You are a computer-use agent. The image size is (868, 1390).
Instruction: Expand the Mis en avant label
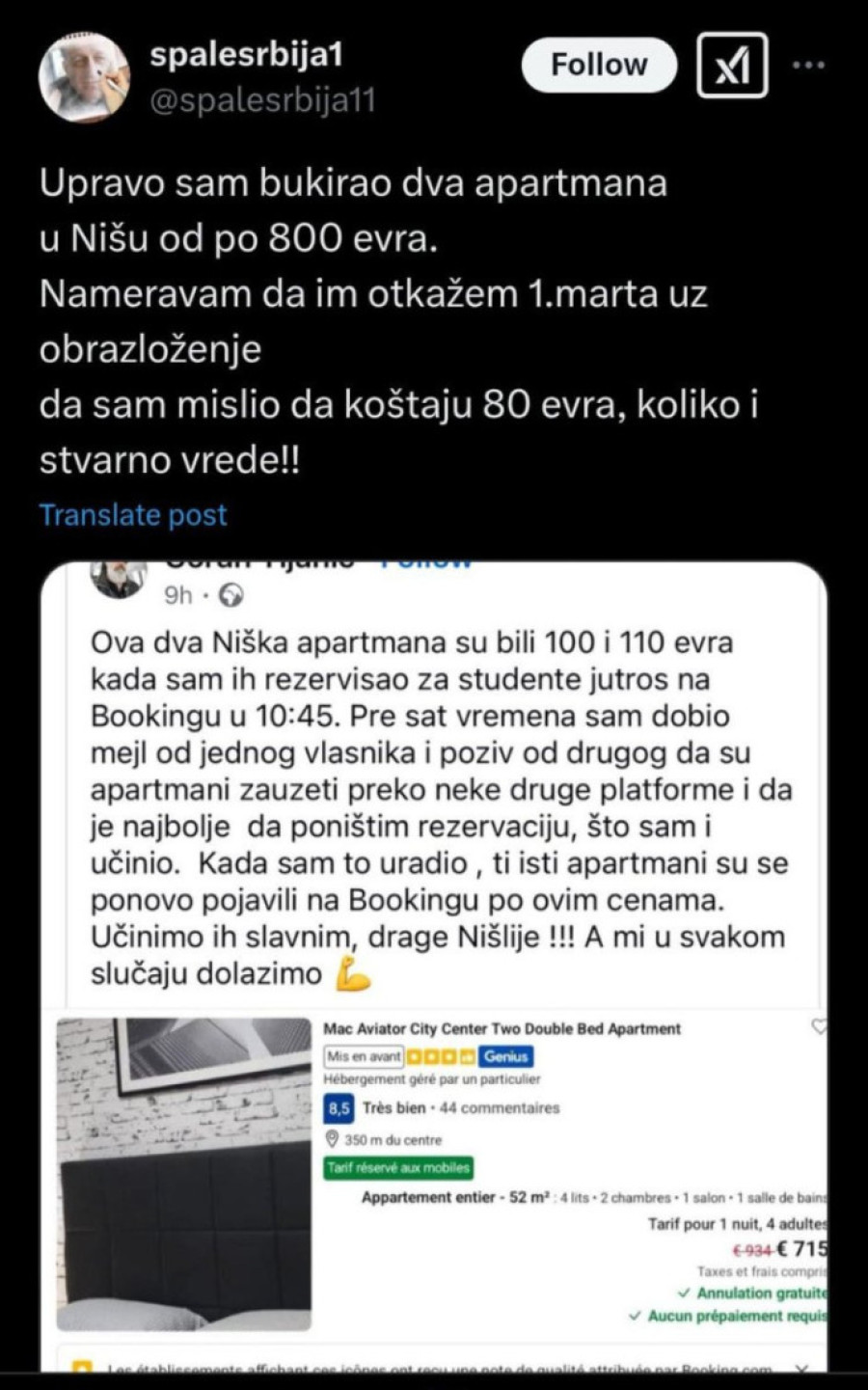coord(364,1056)
